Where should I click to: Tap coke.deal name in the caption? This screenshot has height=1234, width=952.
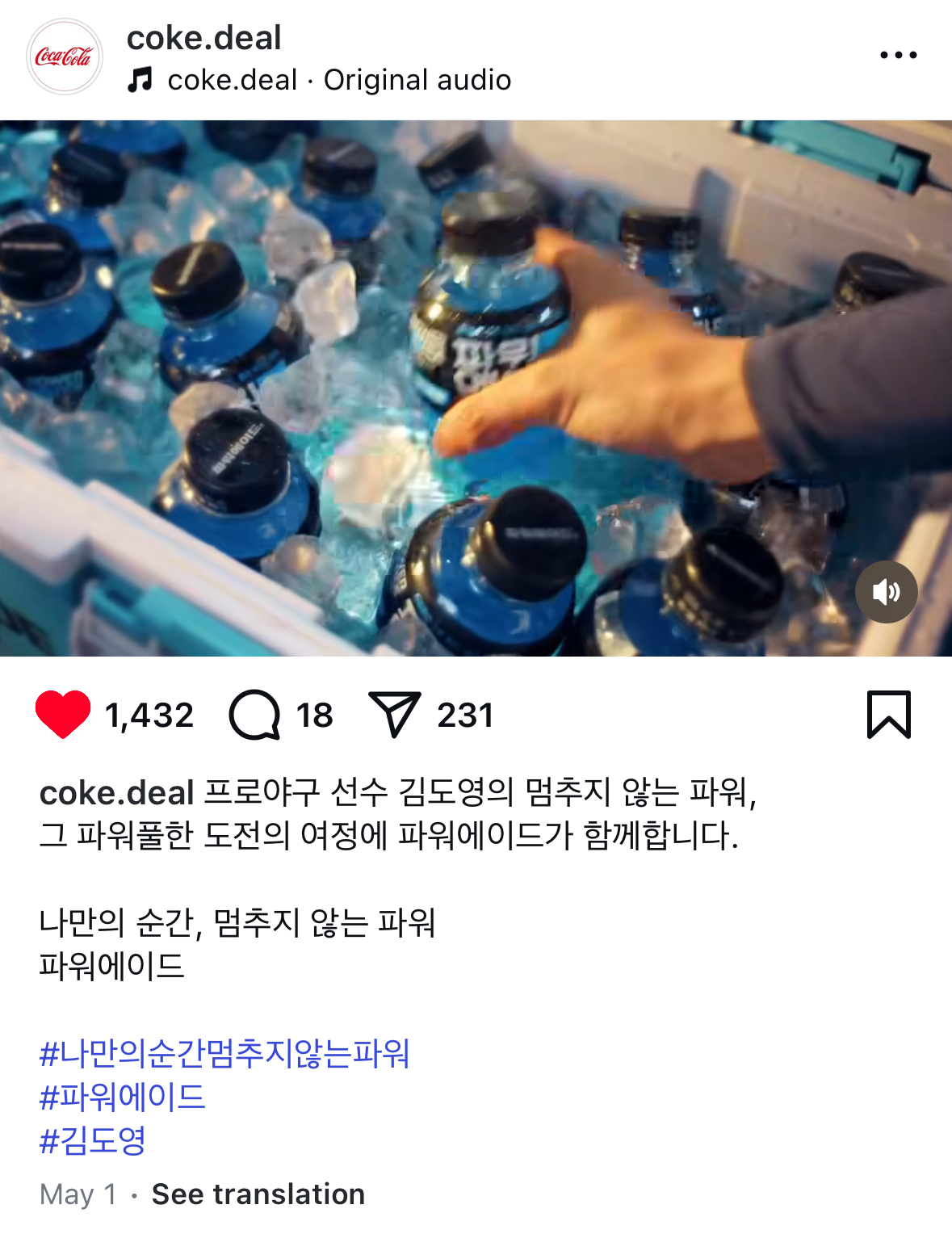coord(117,793)
